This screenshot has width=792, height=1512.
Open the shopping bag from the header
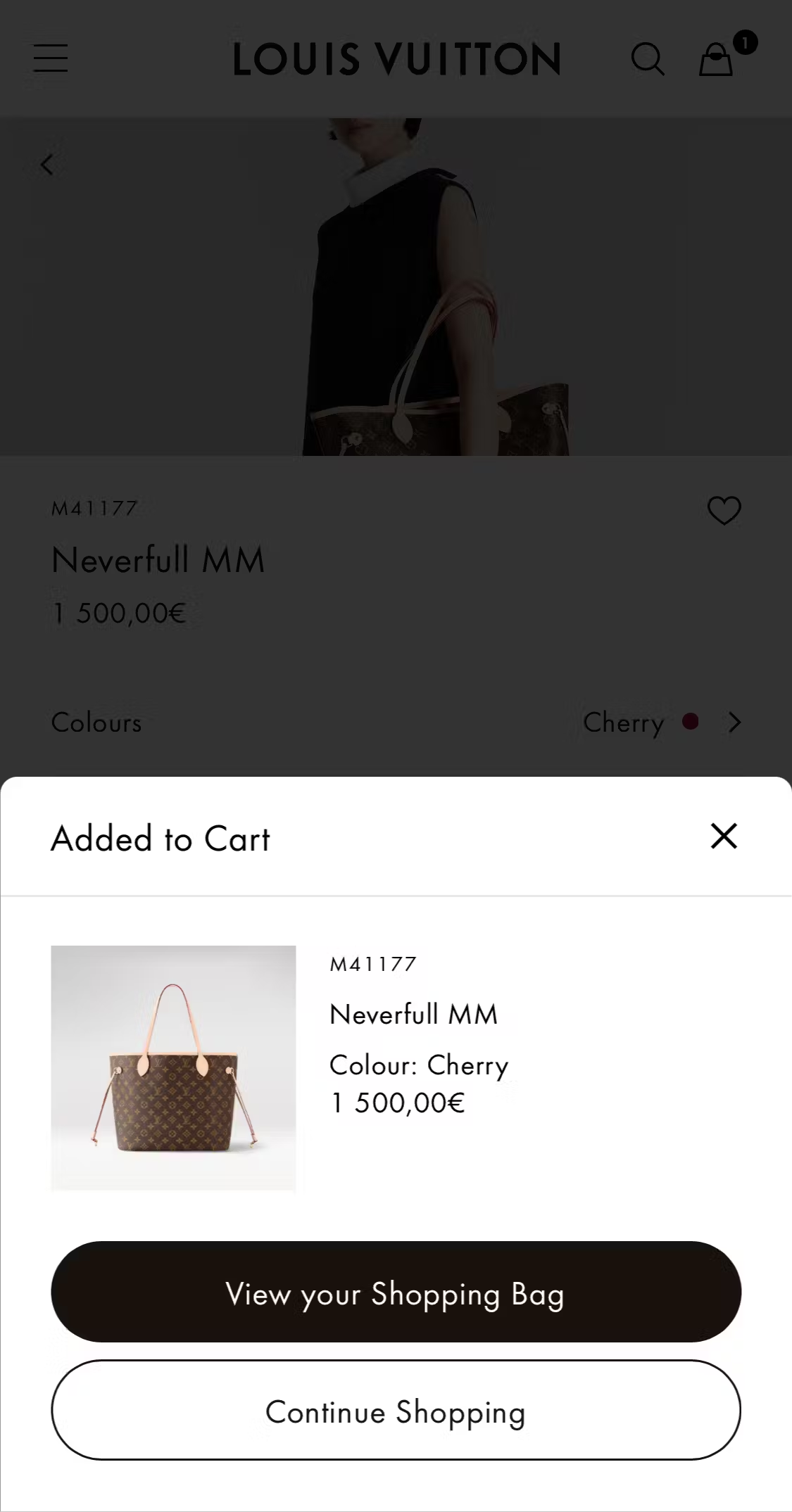coord(715,60)
